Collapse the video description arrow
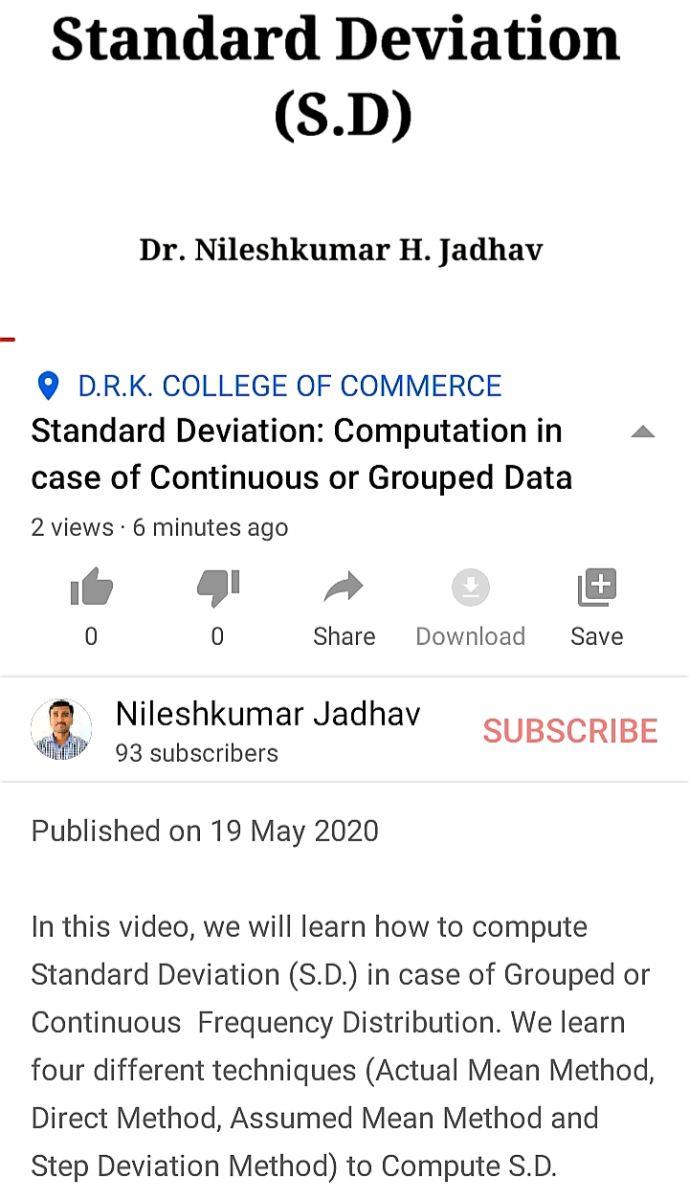The width and height of the screenshot is (689, 1200). [x=643, y=432]
